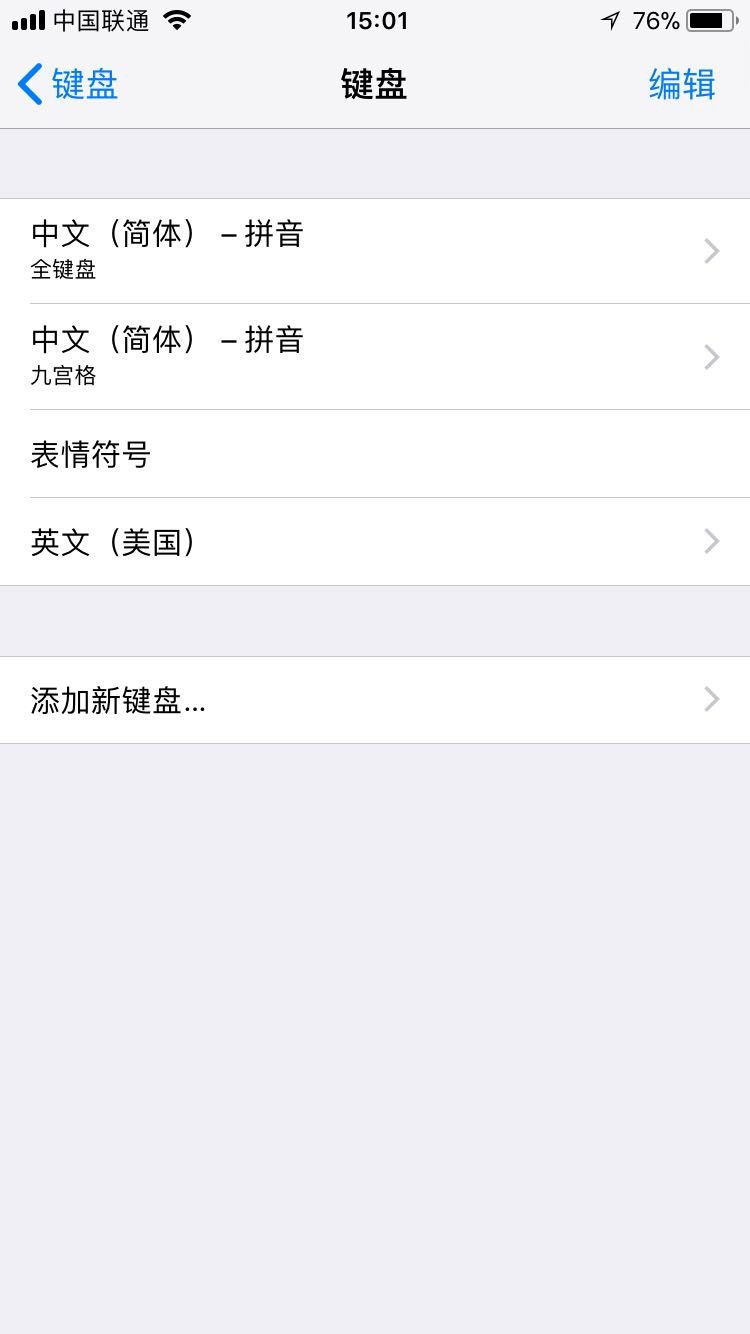Image resolution: width=750 pixels, height=1334 pixels.
Task: Open 添加新键盘 to add a keyboard
Action: 375,700
